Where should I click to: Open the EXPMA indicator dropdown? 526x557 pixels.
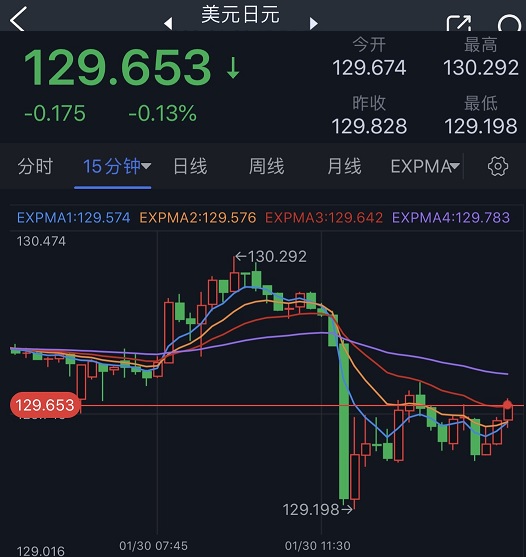pos(425,166)
